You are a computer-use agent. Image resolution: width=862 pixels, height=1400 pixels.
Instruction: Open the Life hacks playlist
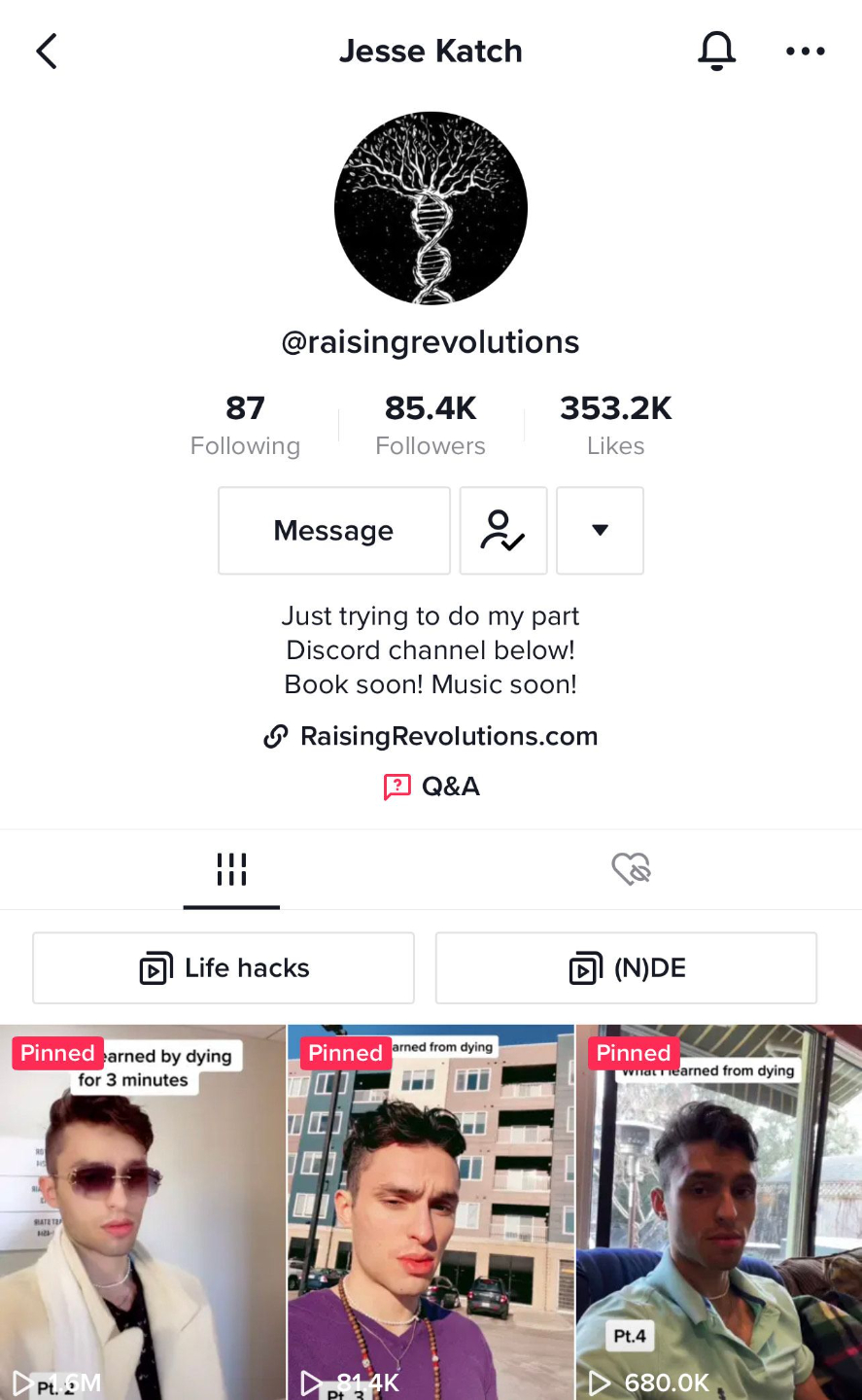tap(224, 968)
